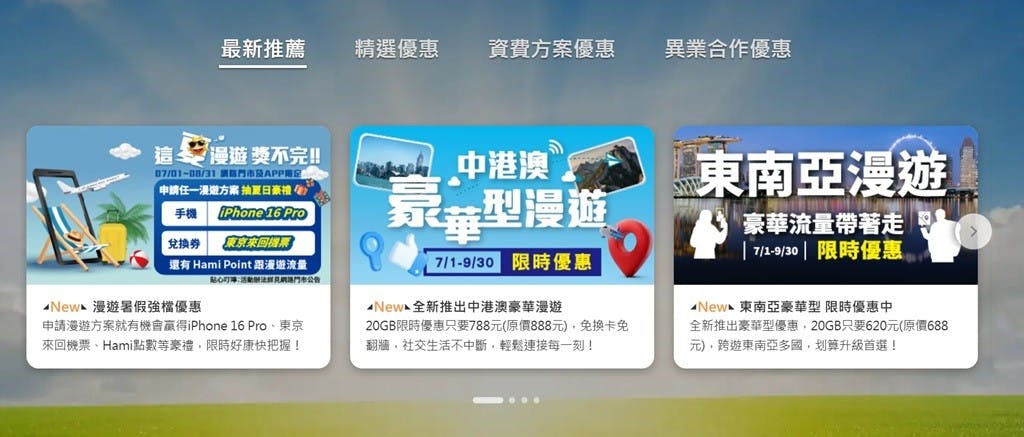Switch to the 資費方案優惠 tab
The width and height of the screenshot is (1024, 437).
tap(551, 48)
